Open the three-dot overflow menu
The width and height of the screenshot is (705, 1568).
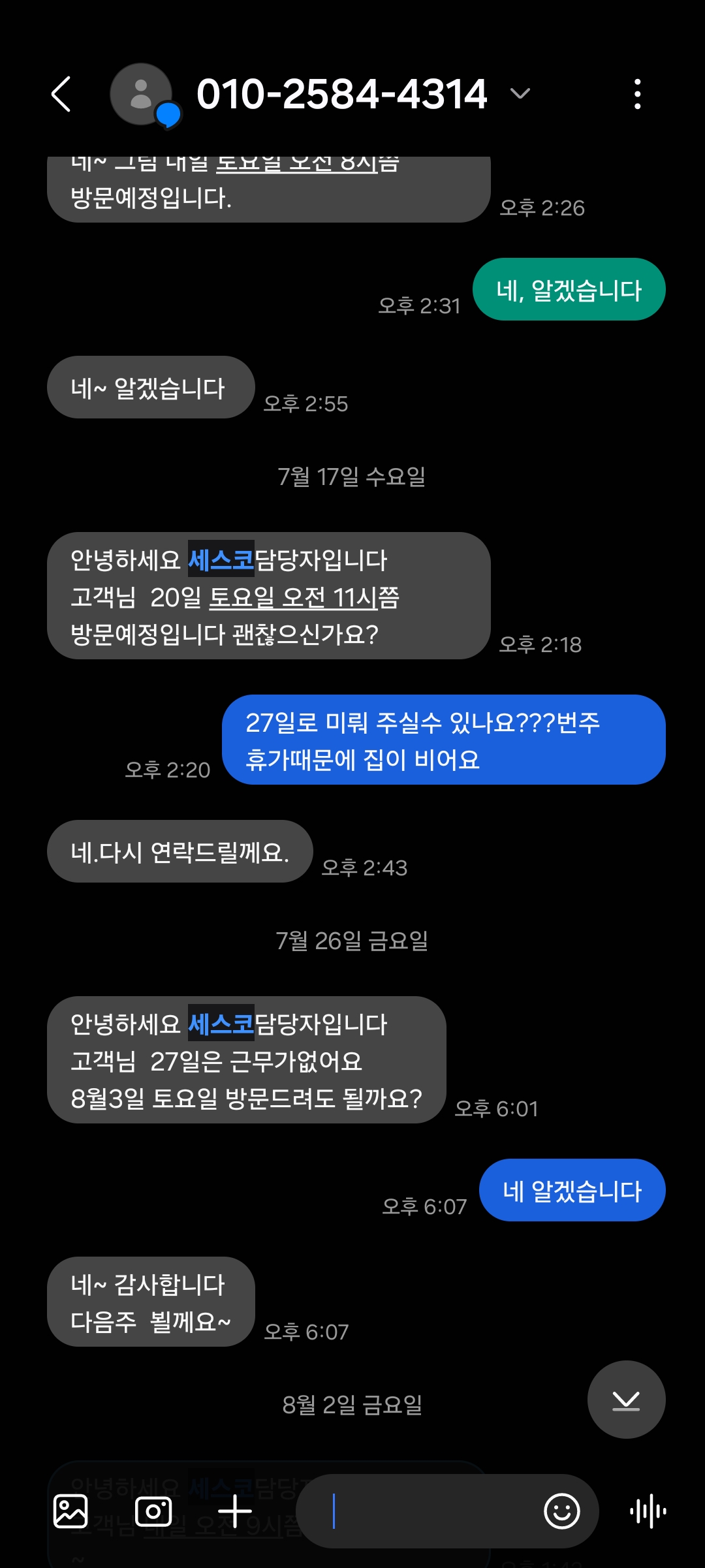point(637,95)
